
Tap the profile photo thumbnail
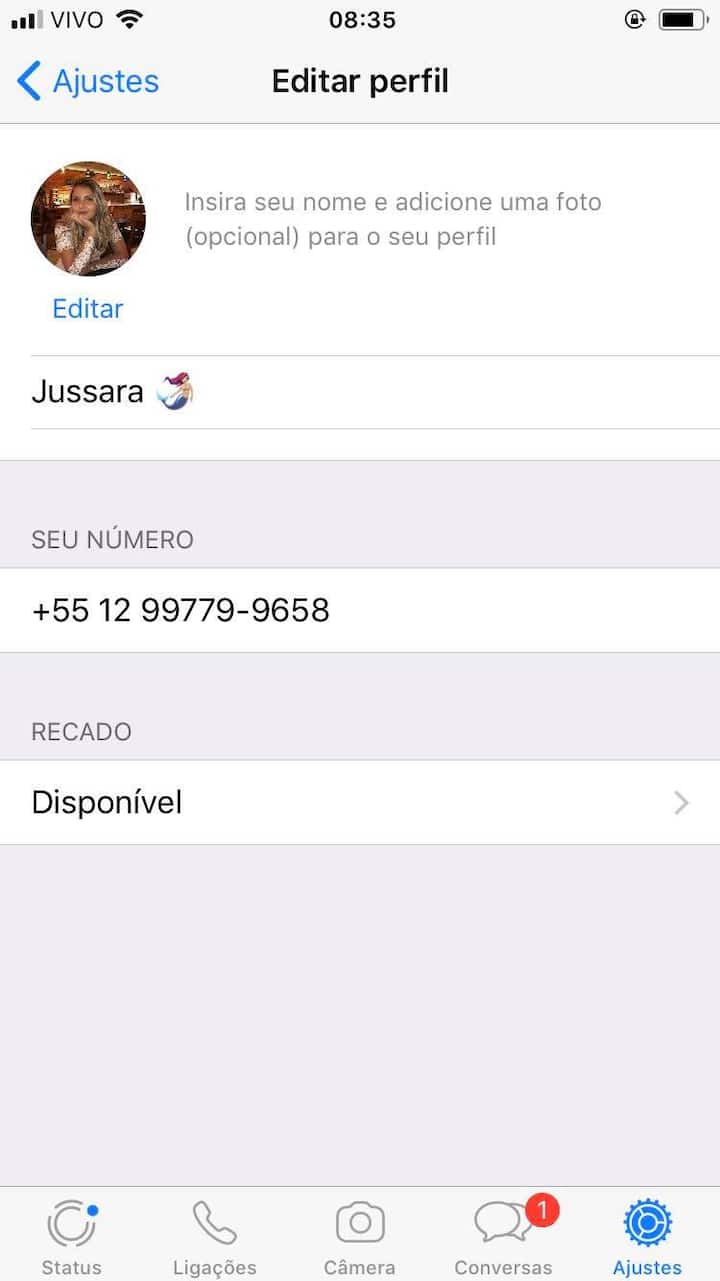88,219
